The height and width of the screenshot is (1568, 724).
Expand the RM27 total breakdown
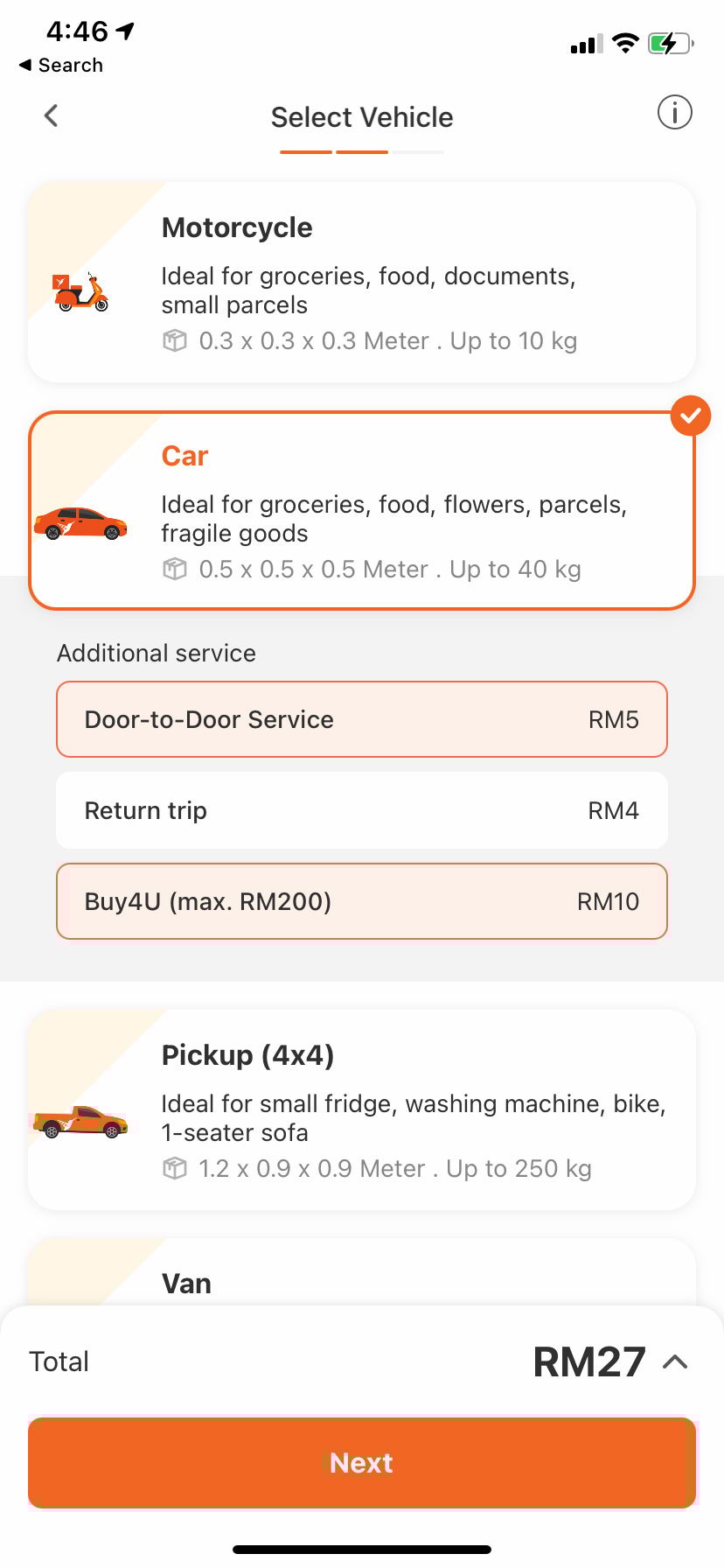[675, 1361]
